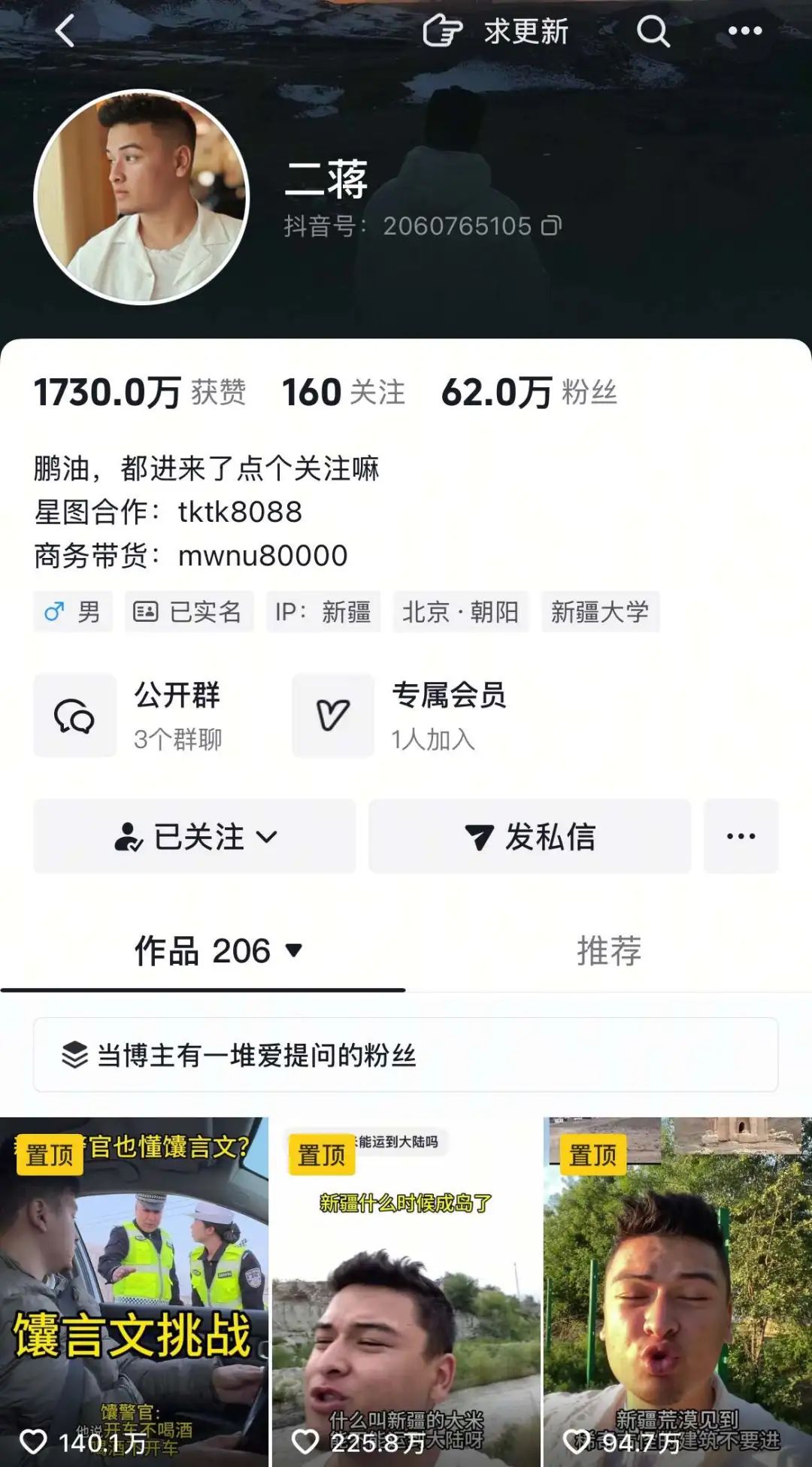Image resolution: width=812 pixels, height=1467 pixels.
Task: Open the more options button beside 发私信
Action: [741, 836]
